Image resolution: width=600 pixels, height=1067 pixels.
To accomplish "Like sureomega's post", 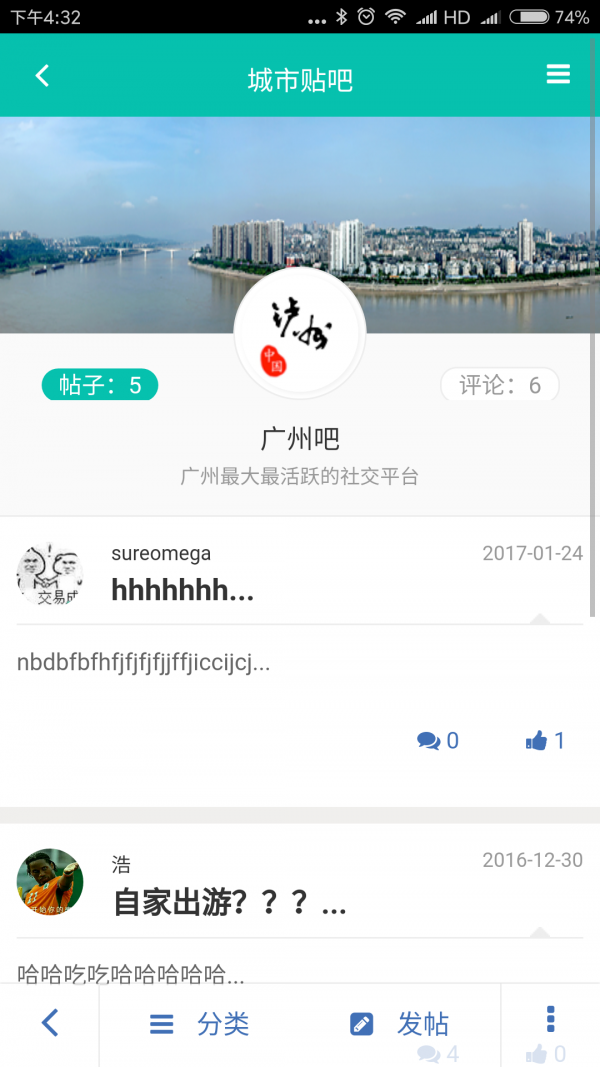I will 545,741.
